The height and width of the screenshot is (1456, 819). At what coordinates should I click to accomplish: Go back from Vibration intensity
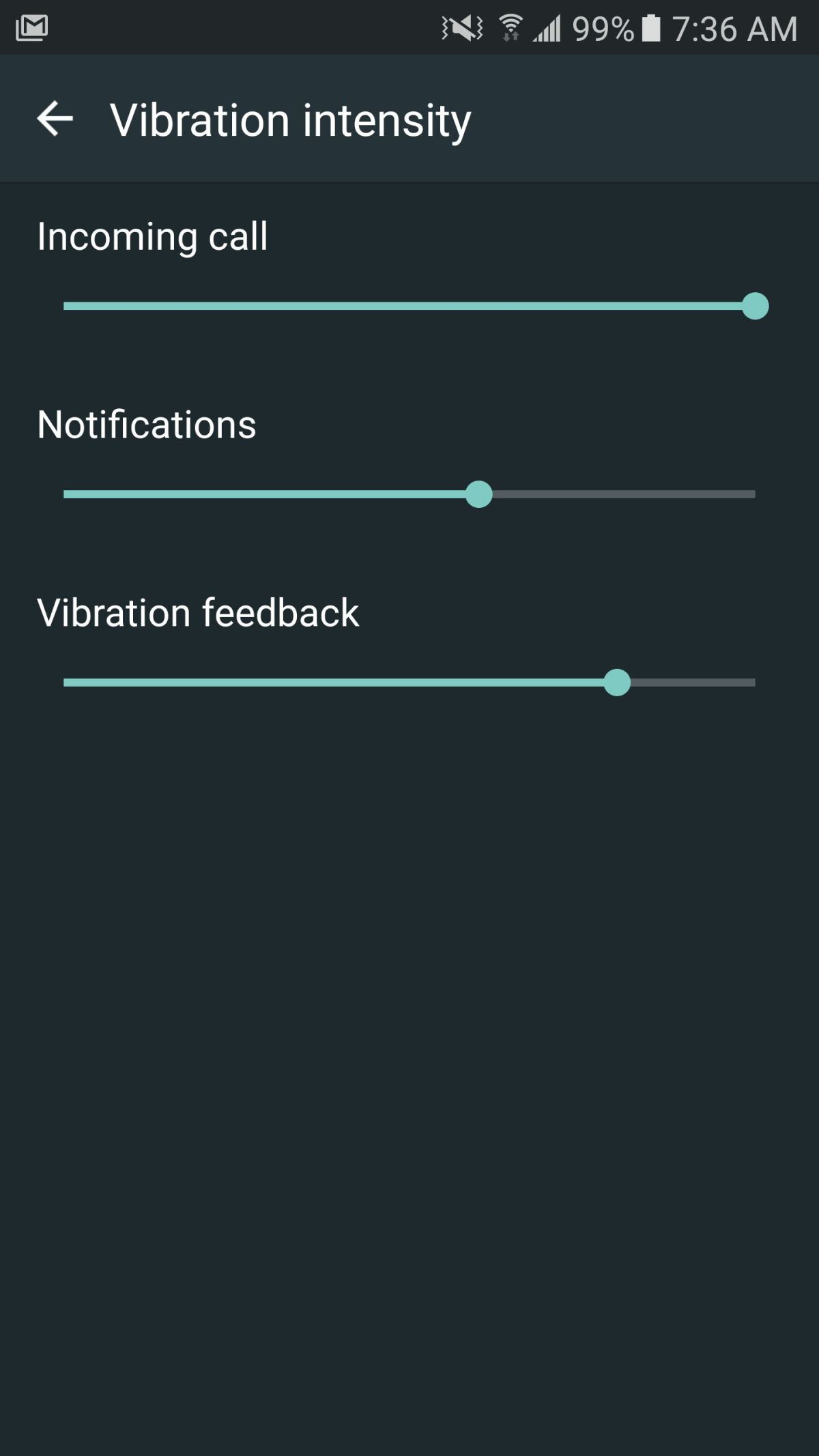click(x=55, y=119)
